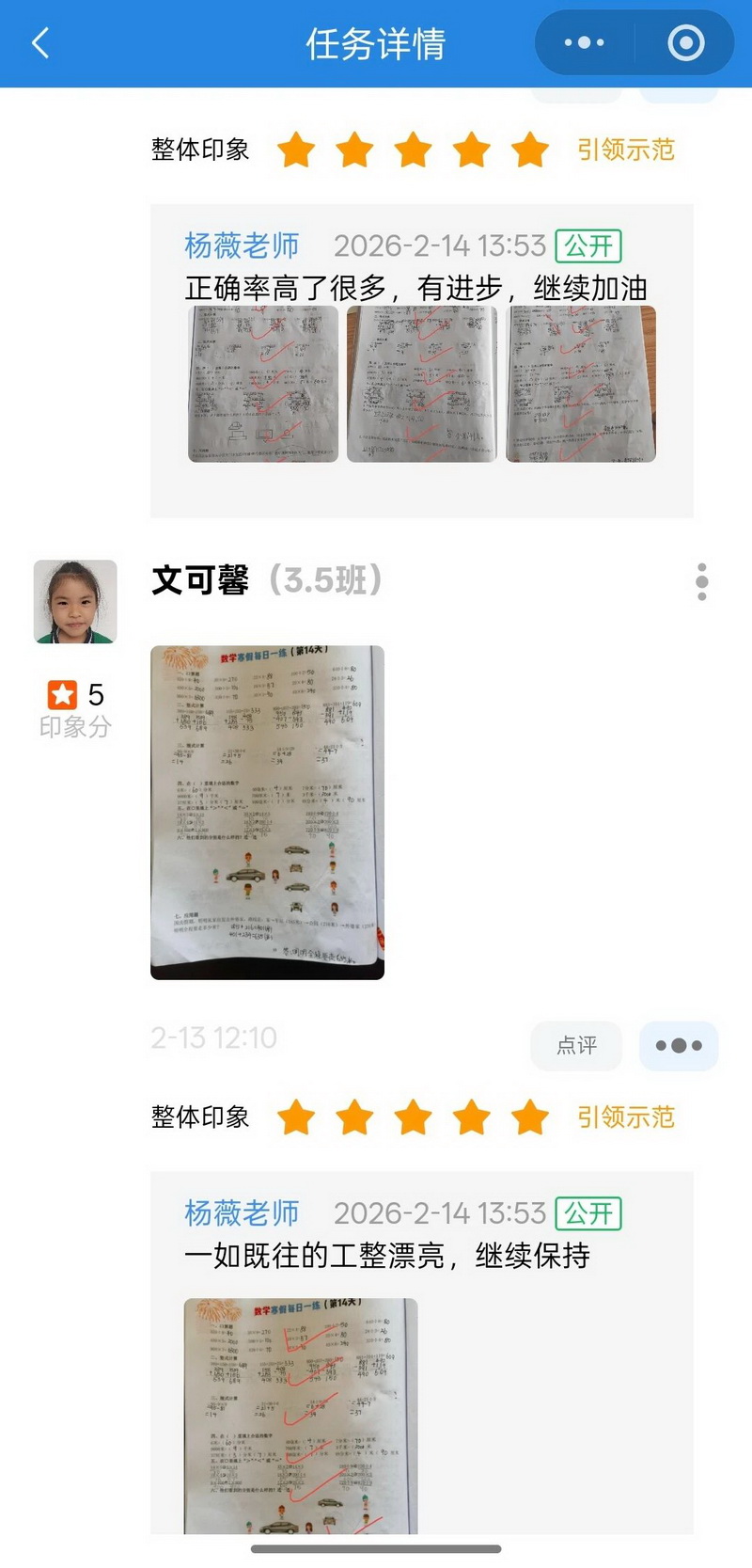Open the mini program more menu
Screen dimensions: 752x1568
point(585,43)
